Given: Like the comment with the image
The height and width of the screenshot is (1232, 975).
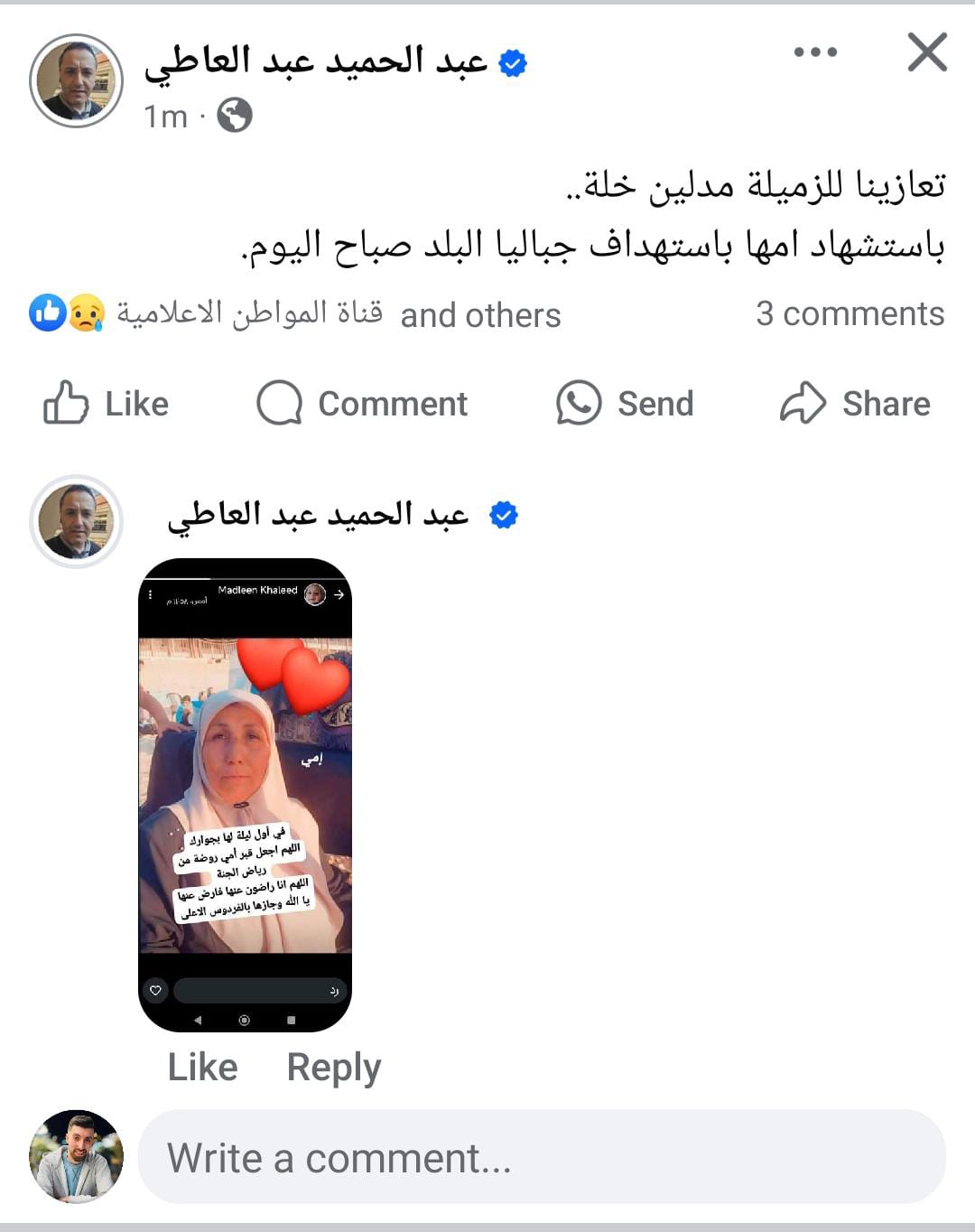Looking at the screenshot, I should click(x=202, y=1067).
